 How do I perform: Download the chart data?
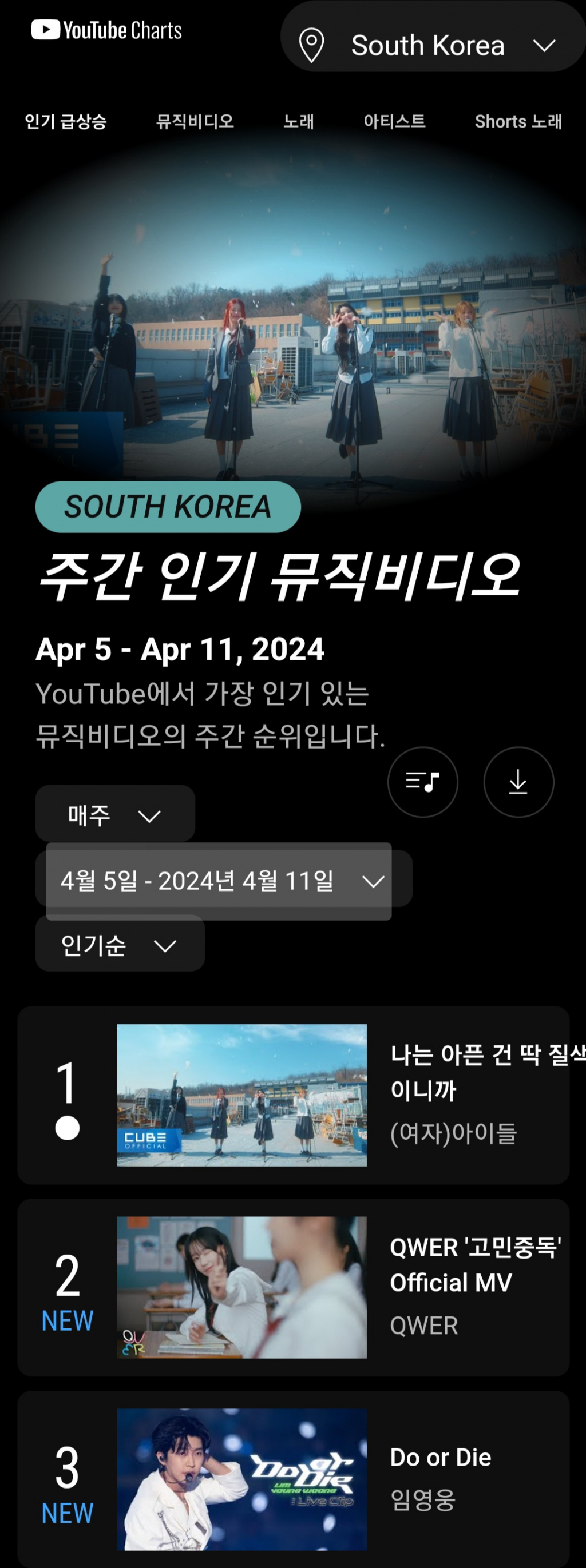pyautogui.click(x=518, y=782)
